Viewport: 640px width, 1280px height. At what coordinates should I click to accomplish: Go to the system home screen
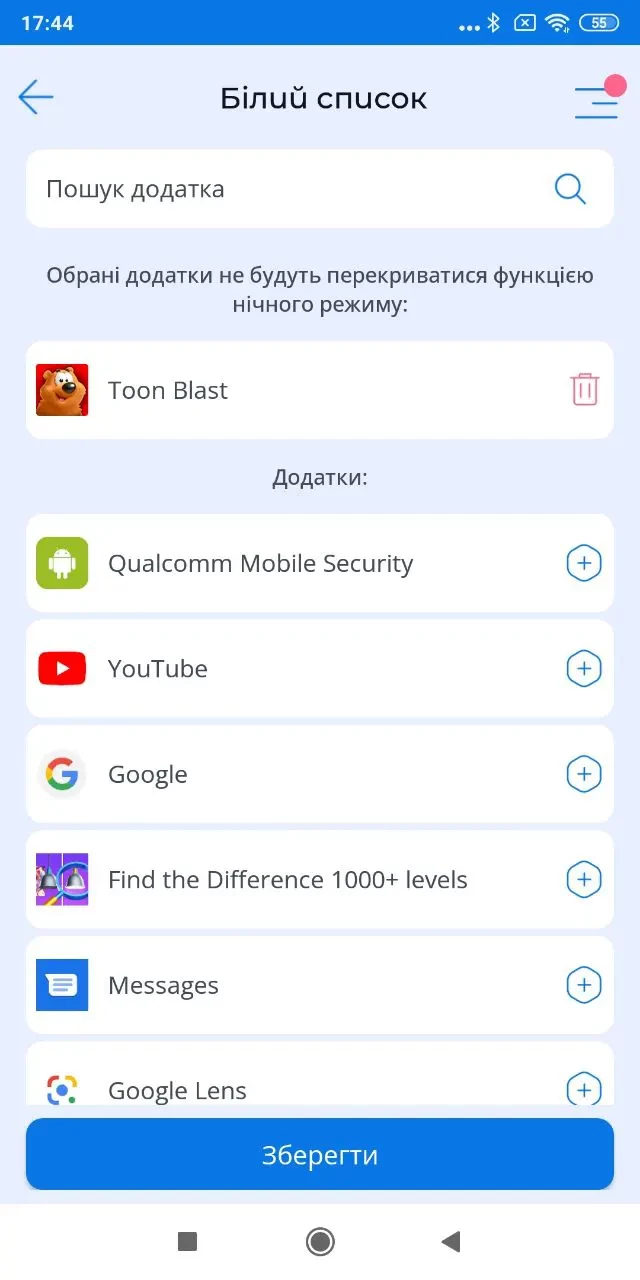pos(320,1241)
